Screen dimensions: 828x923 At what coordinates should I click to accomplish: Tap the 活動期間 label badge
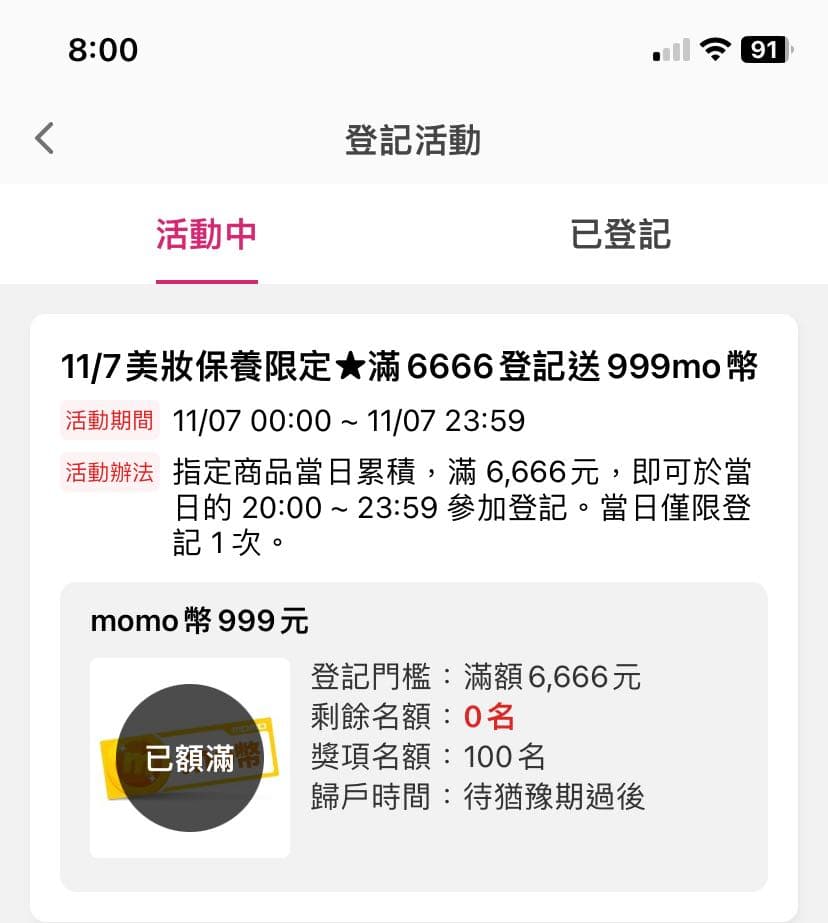(x=109, y=420)
